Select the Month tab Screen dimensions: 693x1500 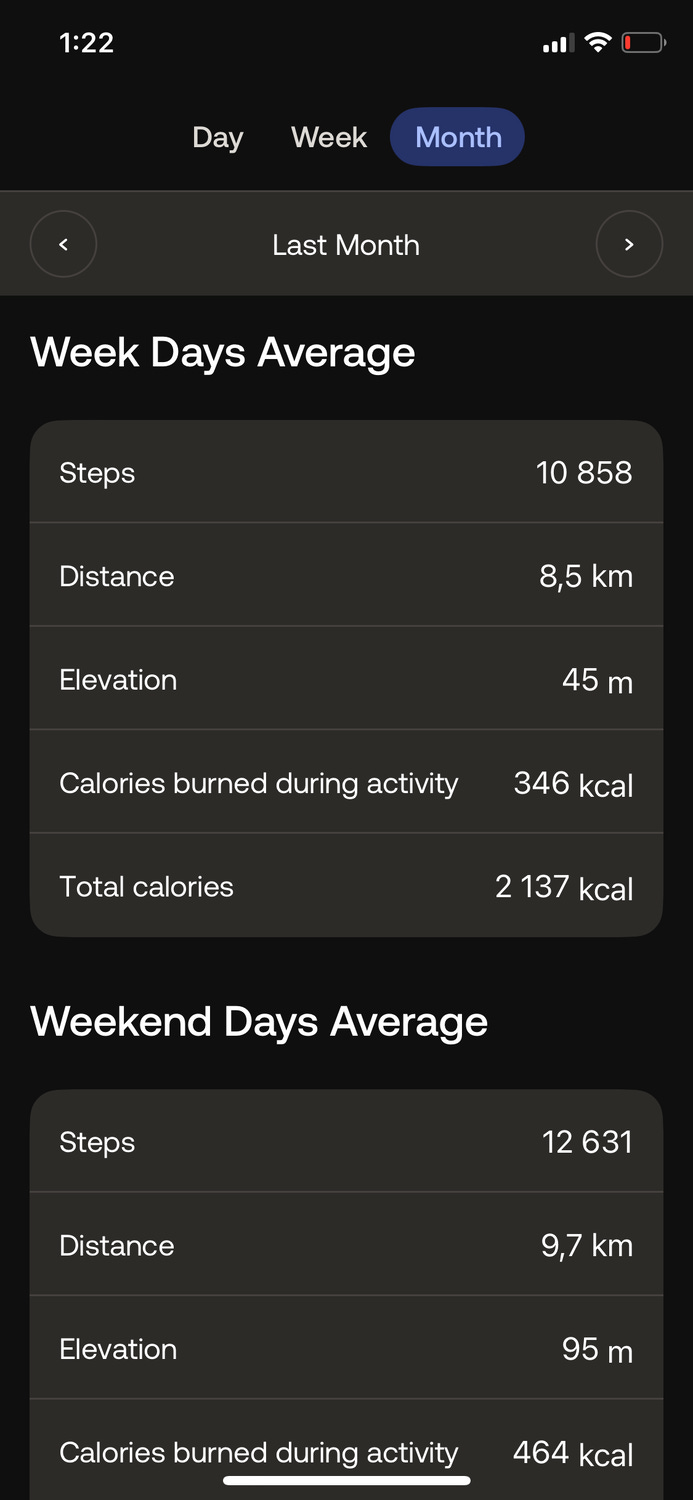tap(458, 137)
